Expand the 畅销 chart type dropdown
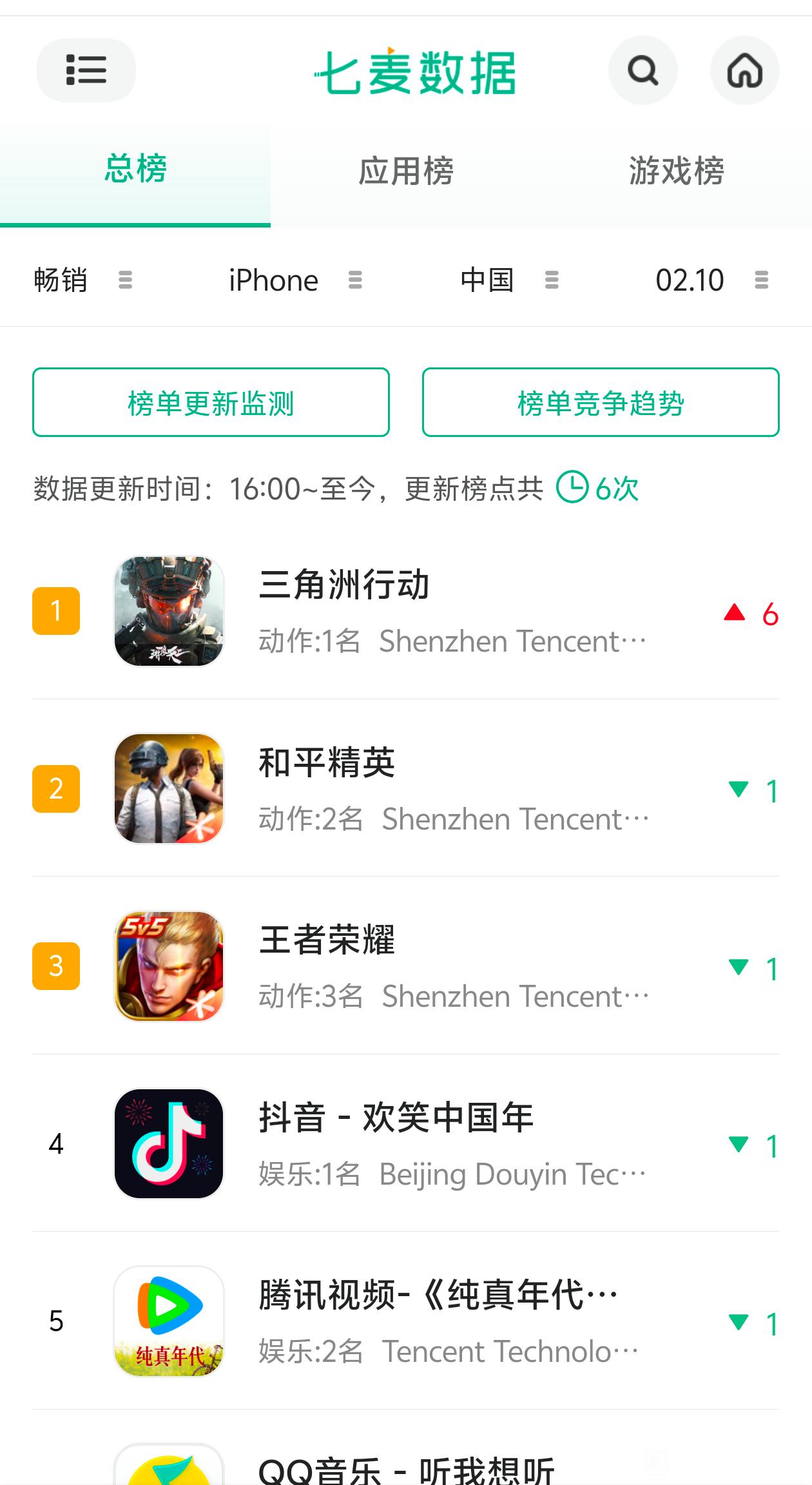The width and height of the screenshot is (812, 1485). tap(82, 280)
